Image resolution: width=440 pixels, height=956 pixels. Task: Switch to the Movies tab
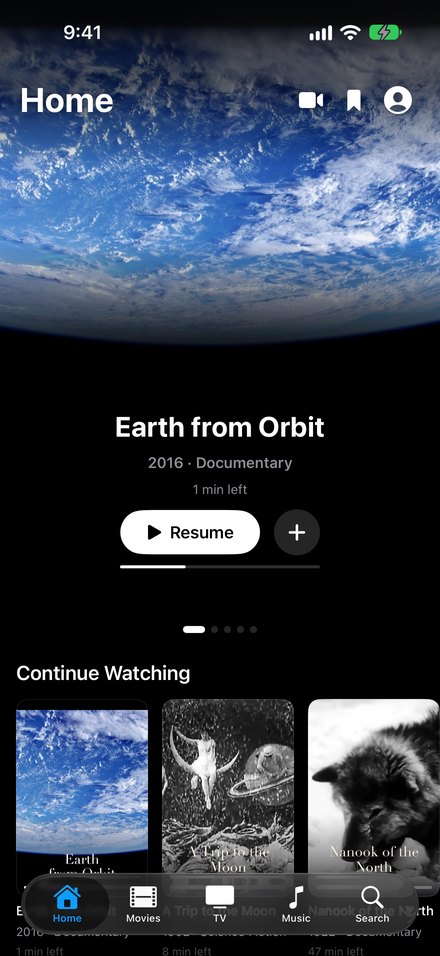143,904
